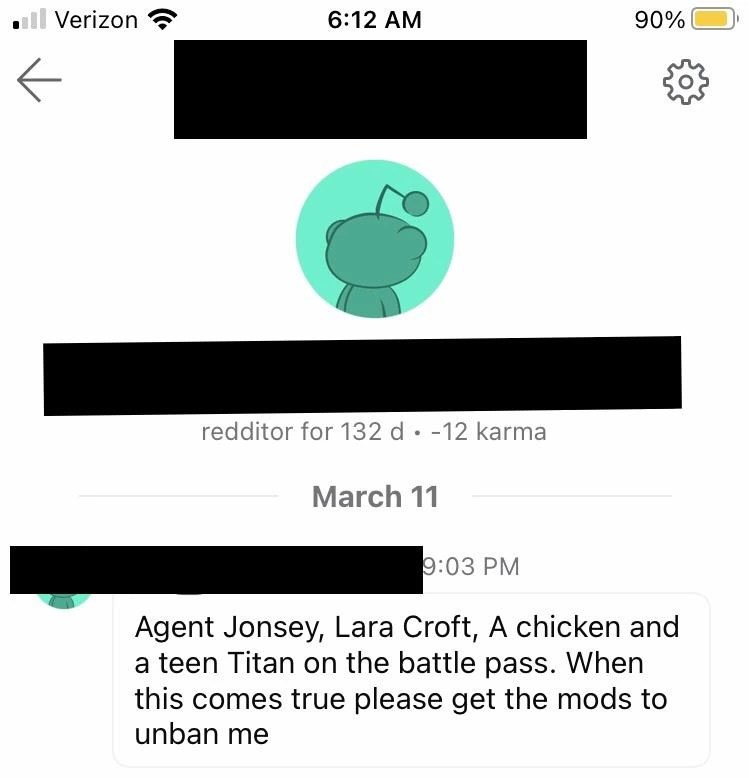Tap the small avatar beside the message

click(64, 600)
